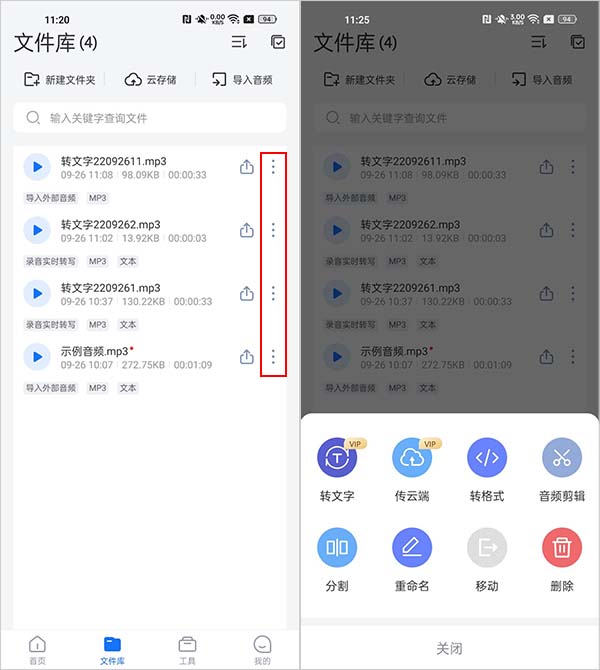Tap 移动 to move the file

coord(487,548)
